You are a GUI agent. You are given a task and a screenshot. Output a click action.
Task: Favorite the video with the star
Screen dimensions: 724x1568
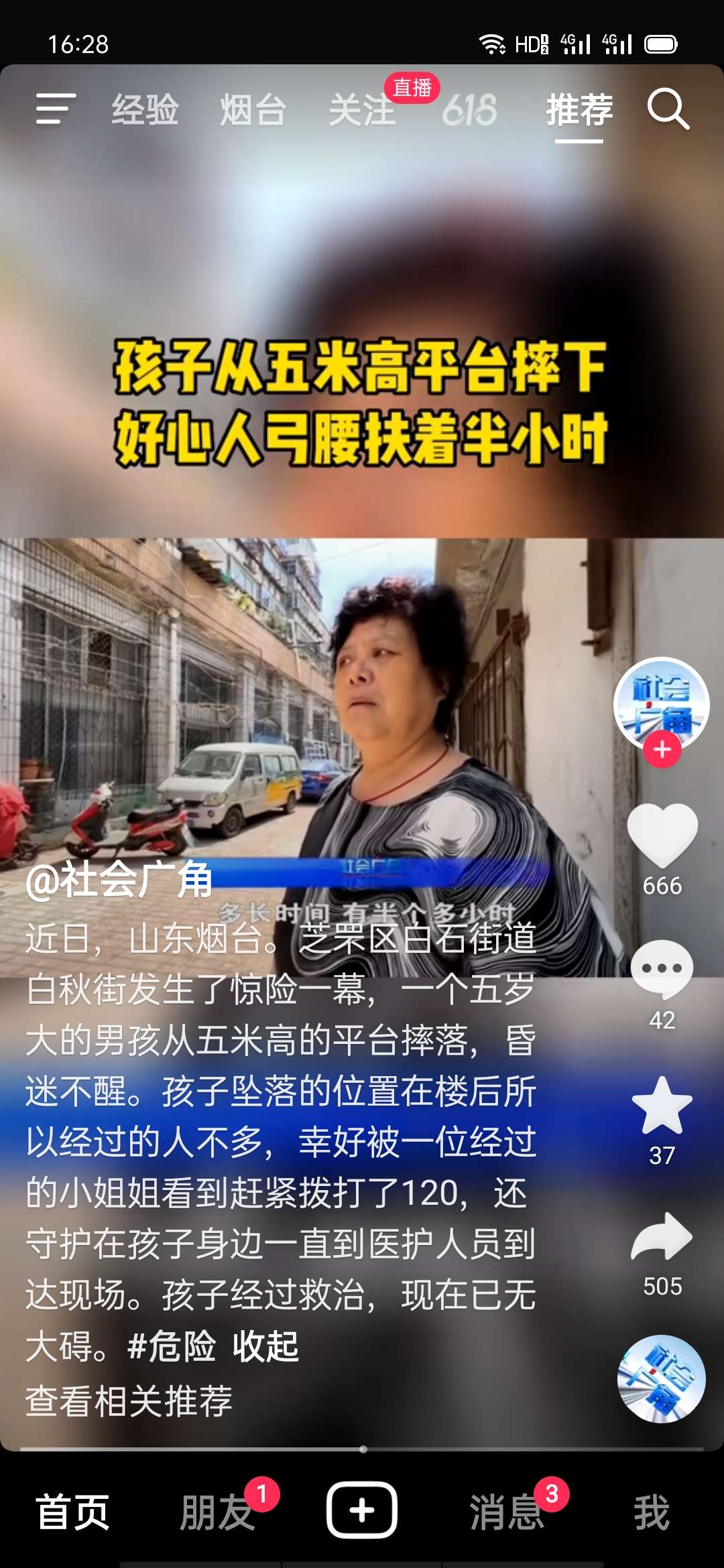click(662, 1106)
